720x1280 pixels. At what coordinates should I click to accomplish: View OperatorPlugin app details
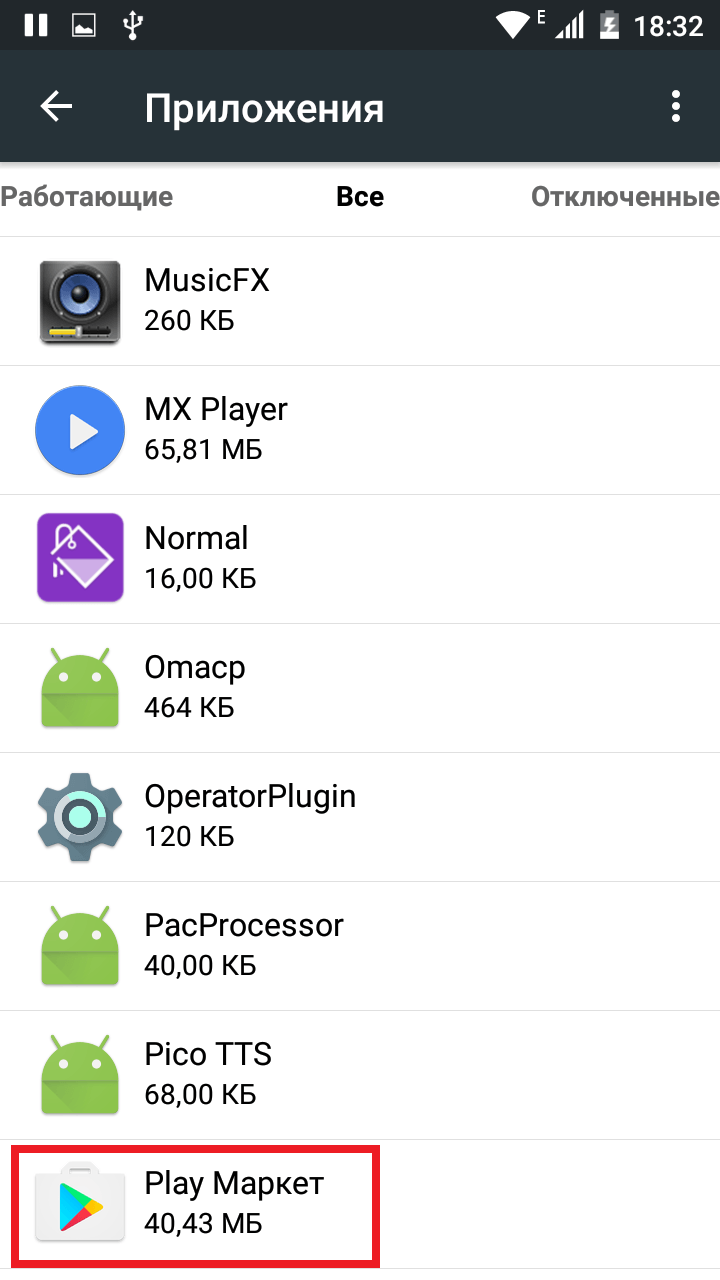tap(360, 818)
